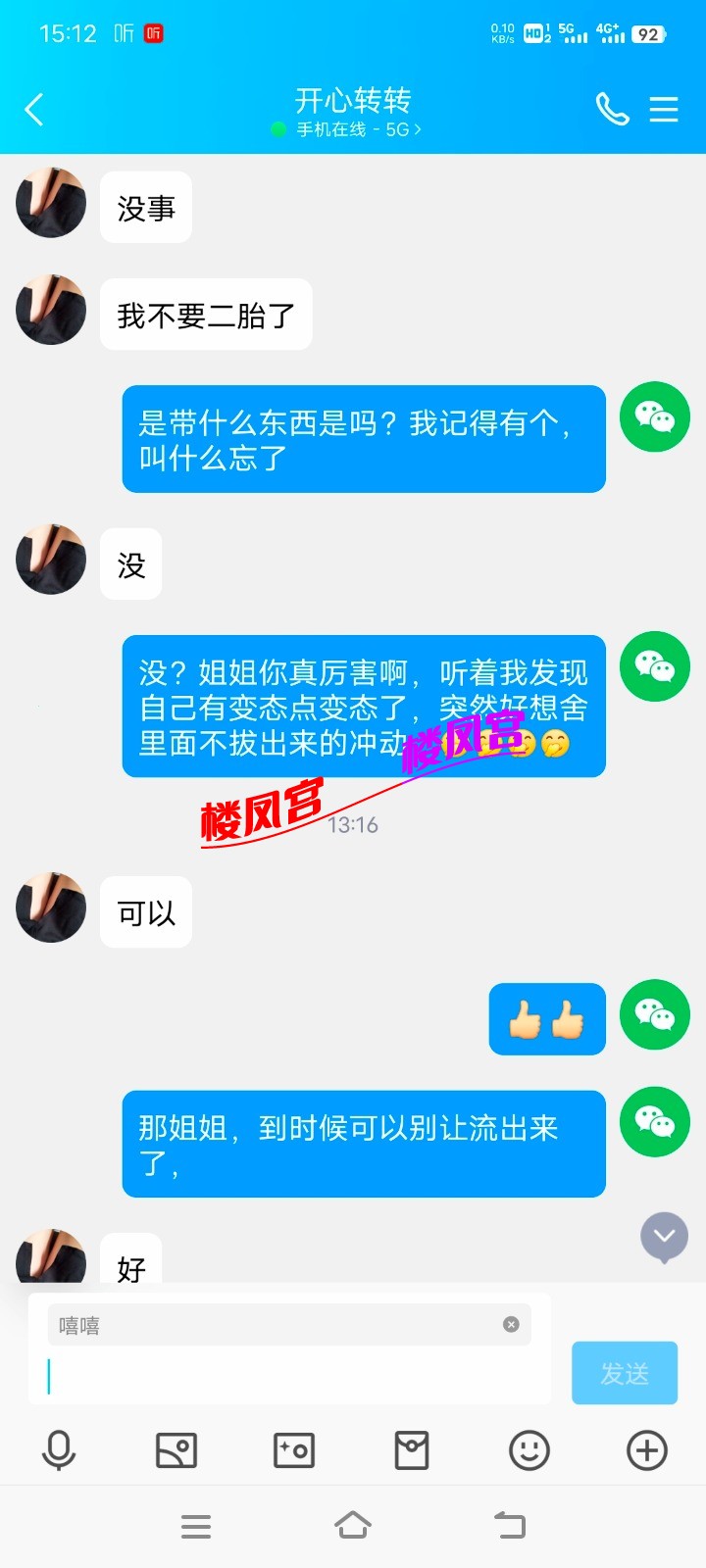Viewport: 706px width, 1568px height.
Task: Open the emoji panel
Action: click(x=529, y=1450)
